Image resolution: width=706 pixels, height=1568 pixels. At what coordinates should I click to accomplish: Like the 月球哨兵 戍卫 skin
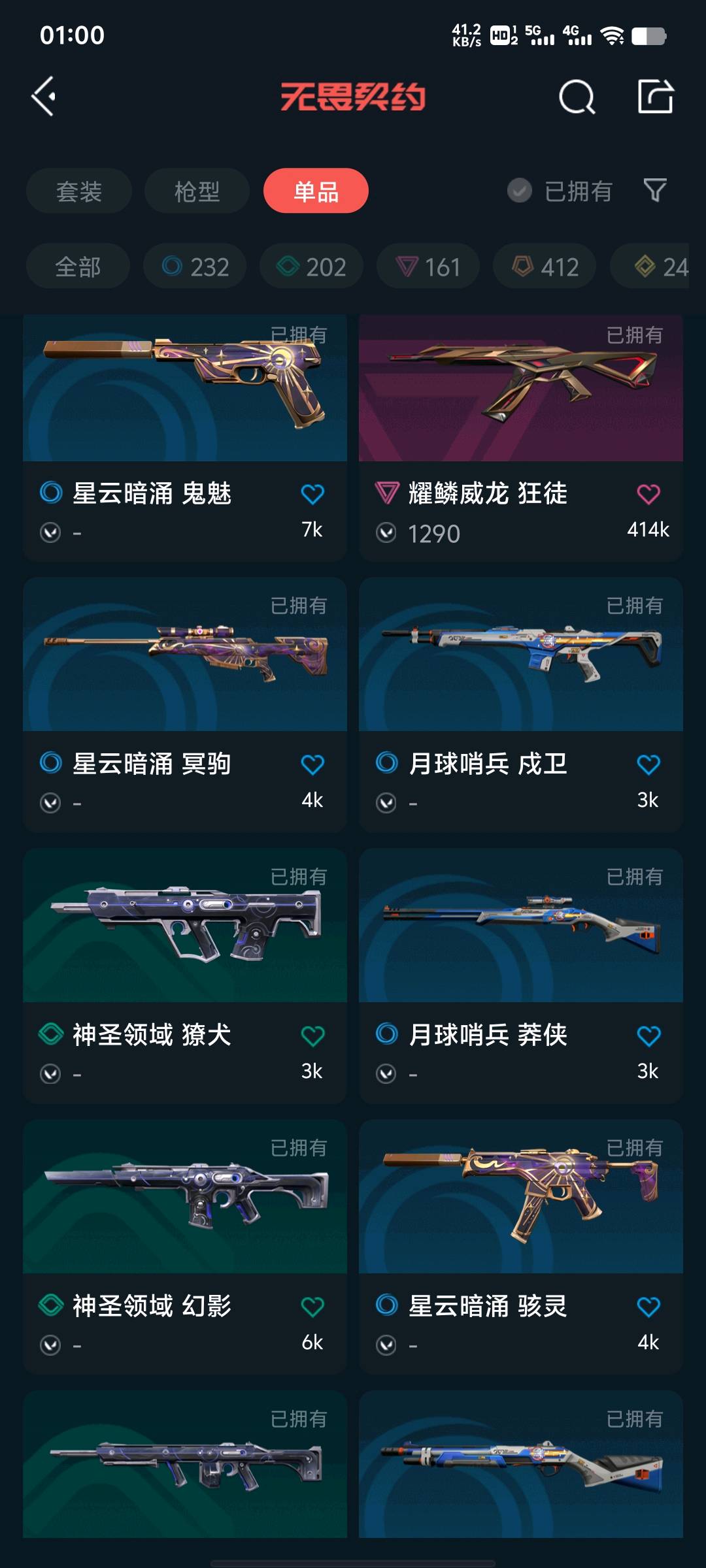pos(648,764)
